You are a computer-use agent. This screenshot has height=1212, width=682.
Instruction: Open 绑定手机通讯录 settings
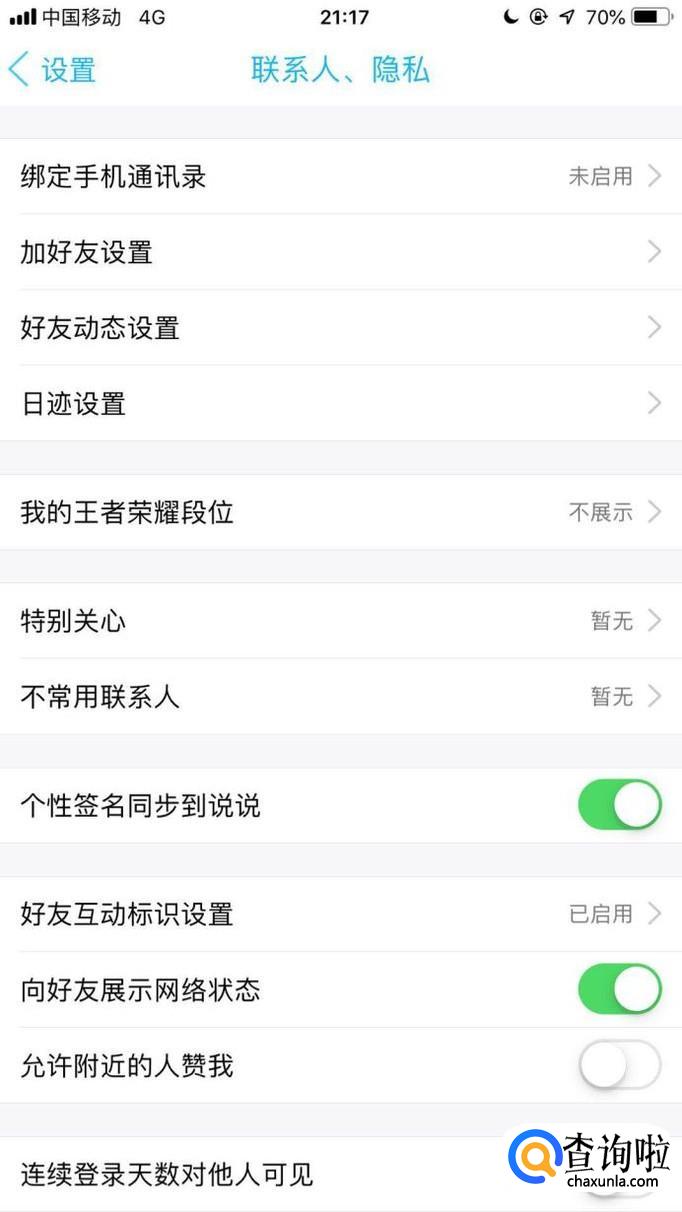coord(340,177)
